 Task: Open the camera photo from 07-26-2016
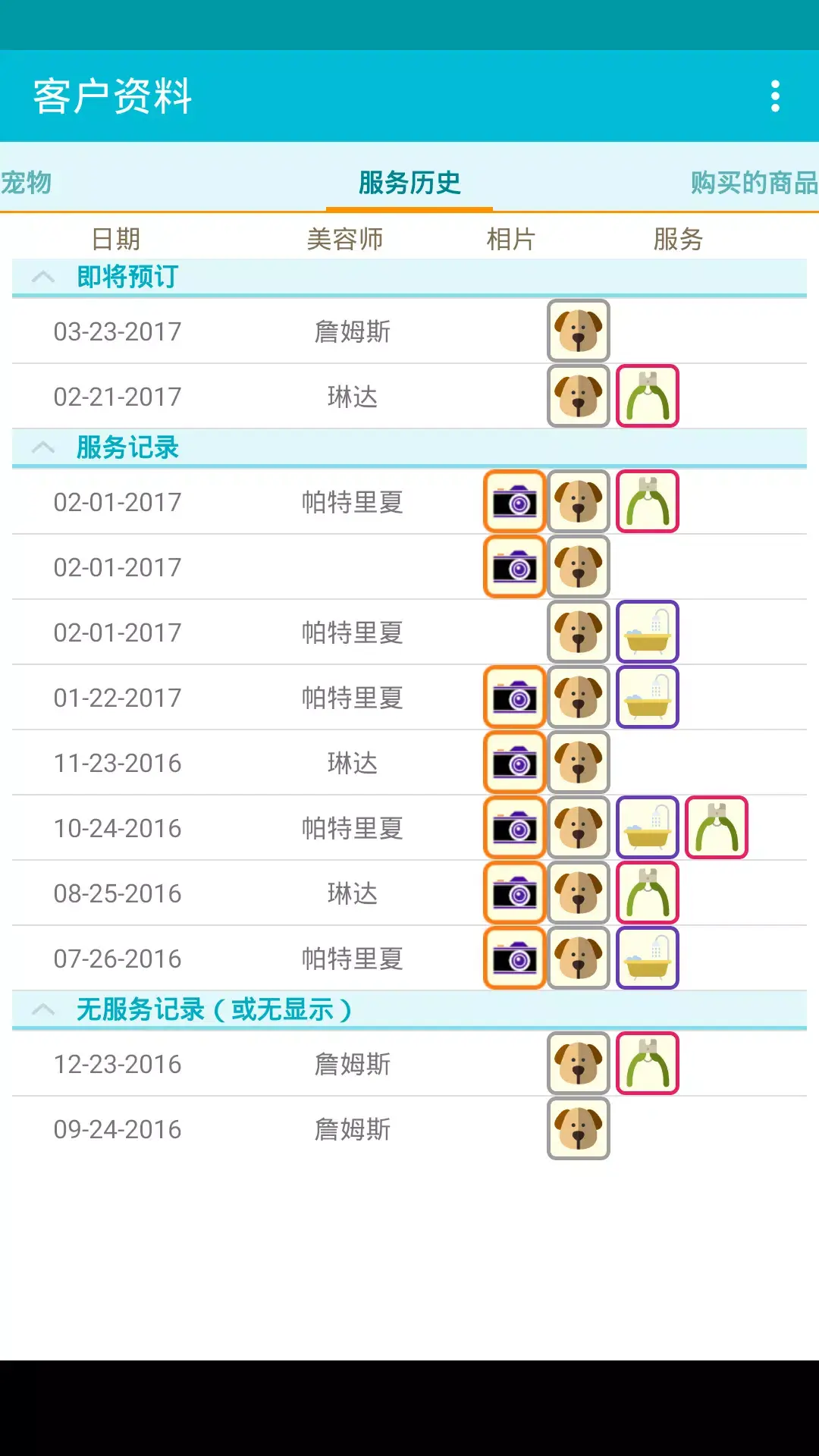513,958
